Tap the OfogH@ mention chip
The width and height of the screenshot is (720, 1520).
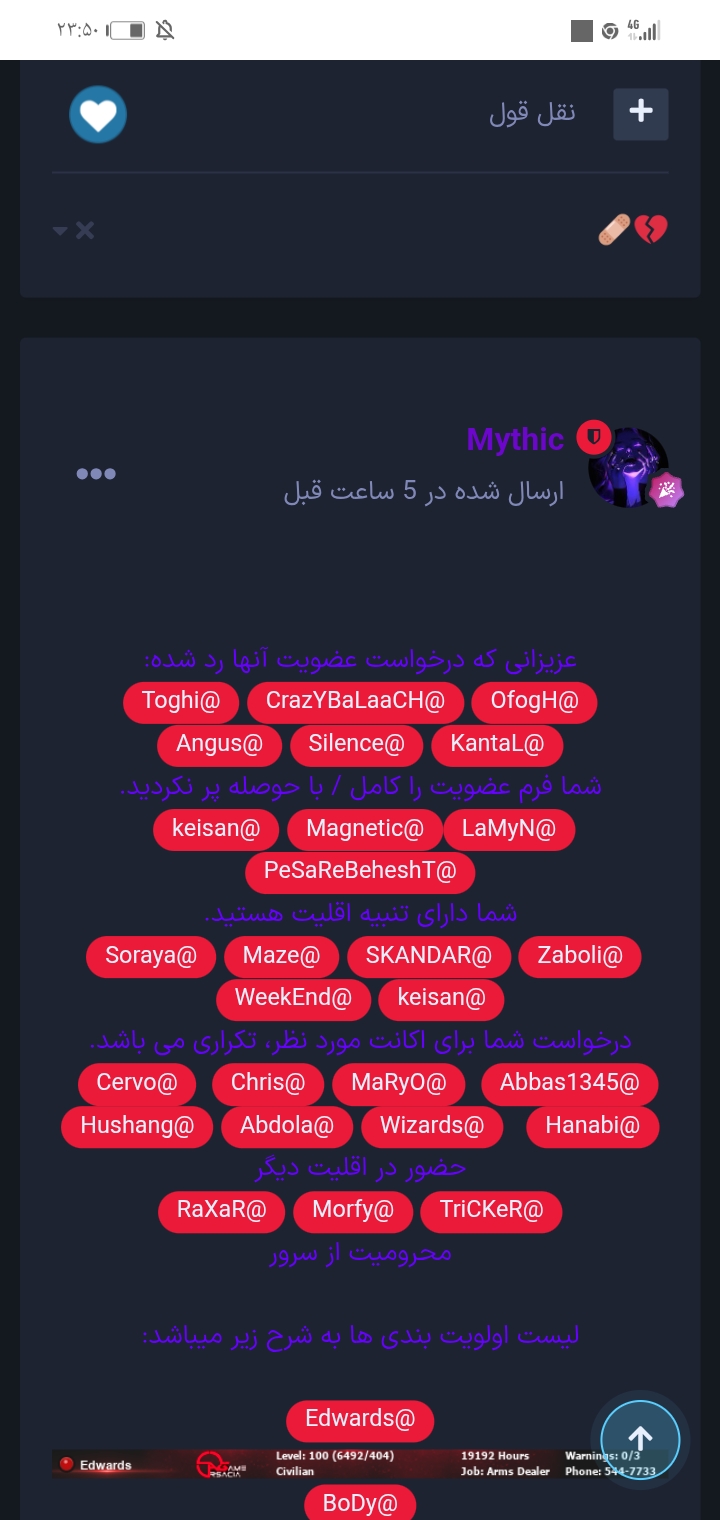pyautogui.click(x=534, y=701)
